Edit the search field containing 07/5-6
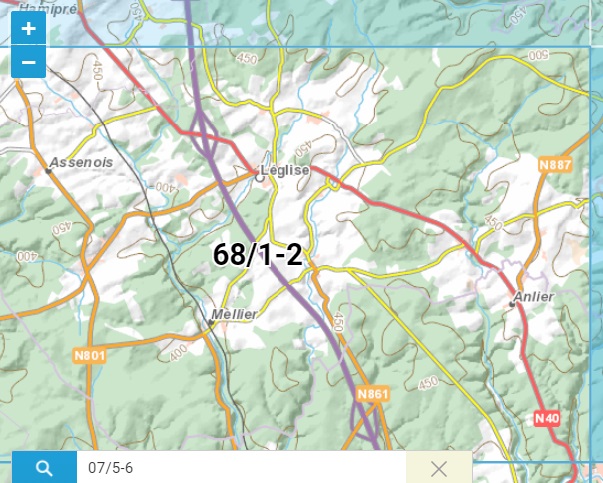The image size is (603, 483). (x=240, y=467)
